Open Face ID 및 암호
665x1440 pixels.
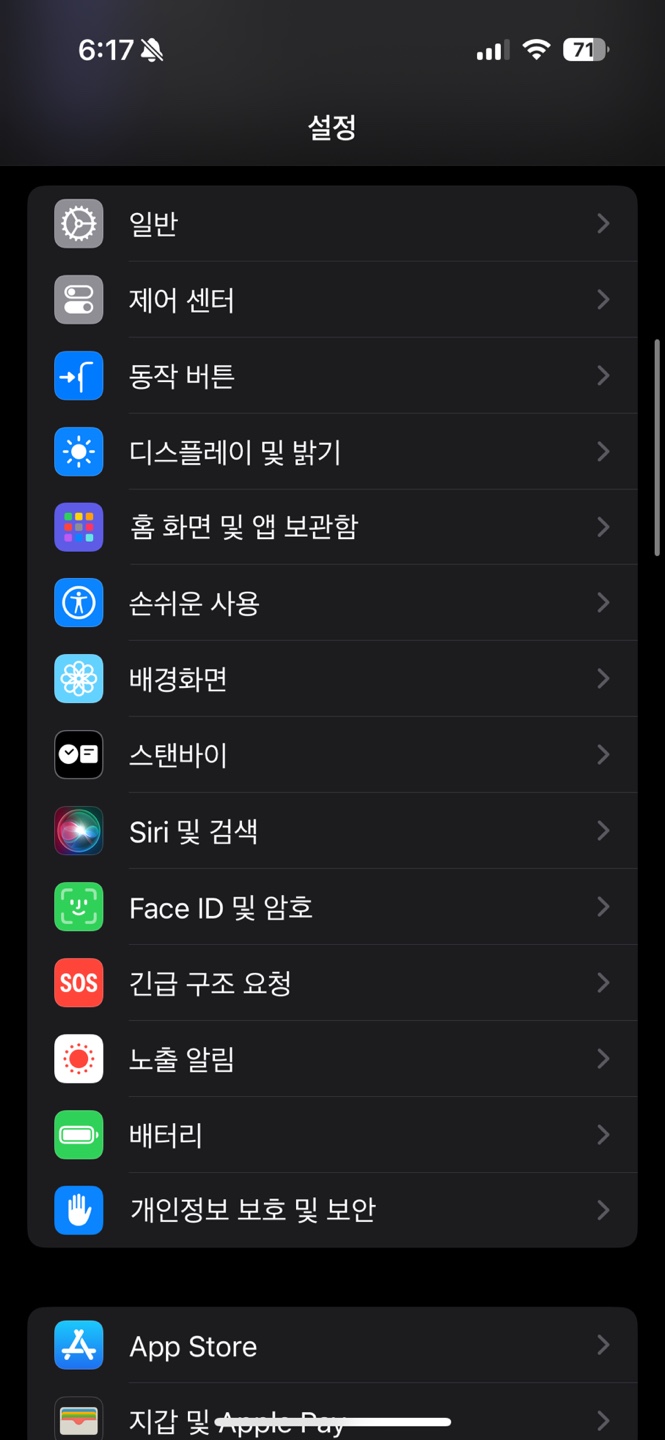[332, 907]
